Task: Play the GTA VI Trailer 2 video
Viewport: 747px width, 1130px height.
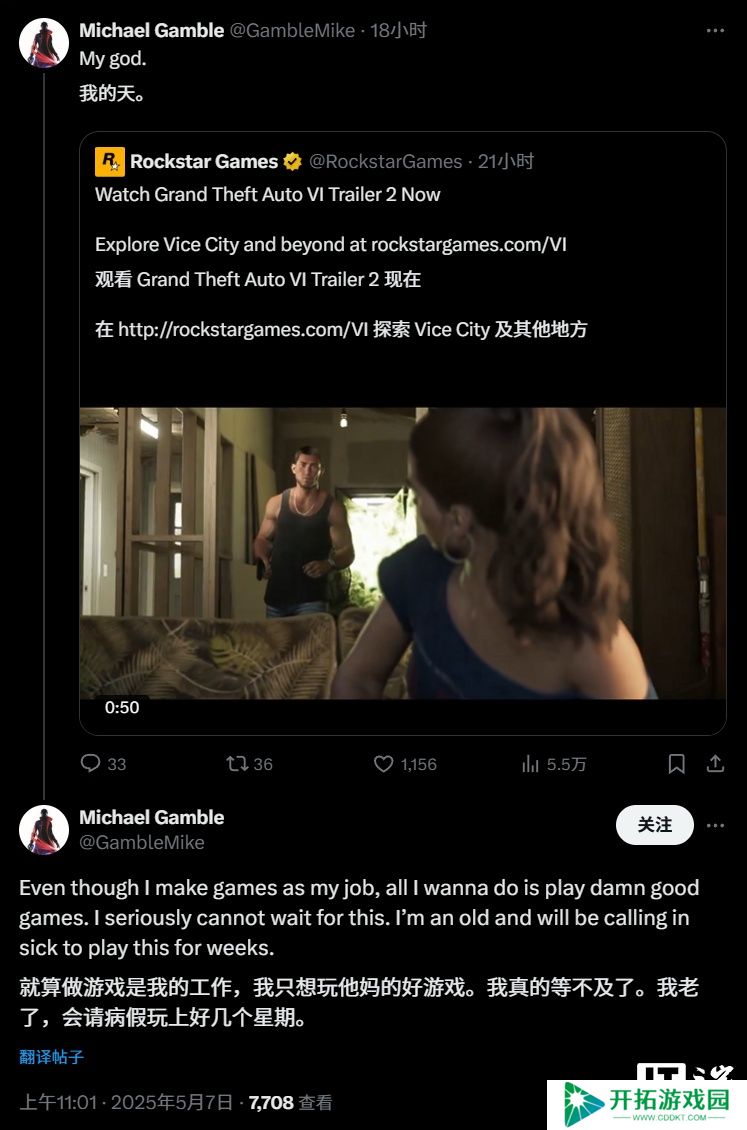Action: (403, 552)
